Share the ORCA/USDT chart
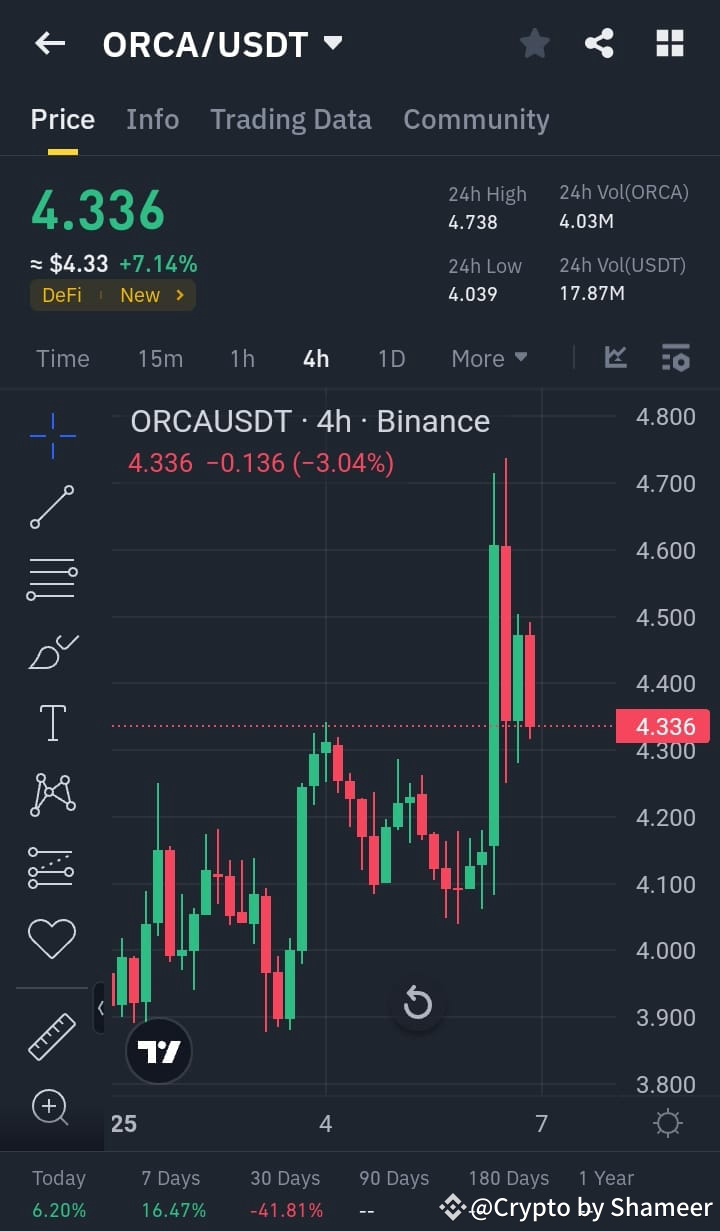This screenshot has height=1231, width=720. 599,43
